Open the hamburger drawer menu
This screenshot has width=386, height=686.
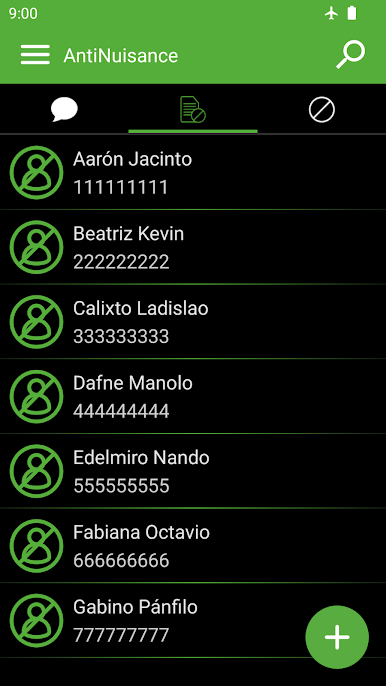(x=35, y=55)
